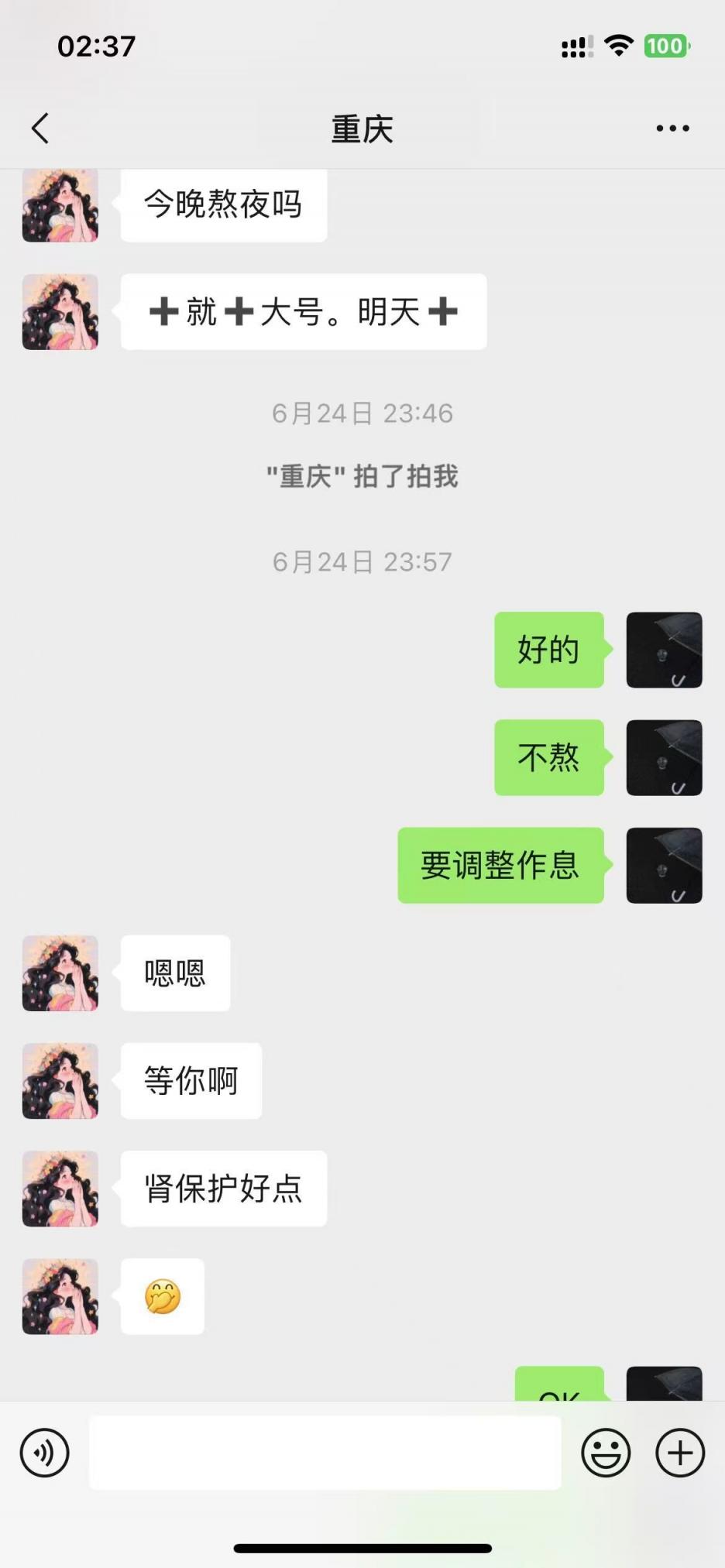This screenshot has height=1568, width=725.
Task: Open the plus attachments menu
Action: coord(680,1453)
